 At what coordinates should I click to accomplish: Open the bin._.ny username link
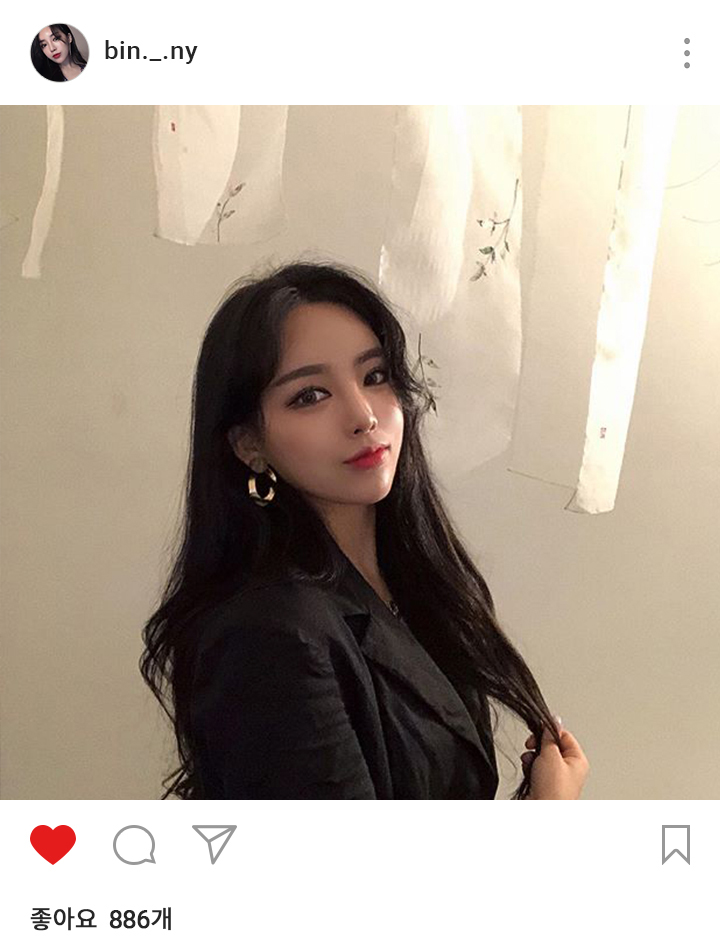151,52
